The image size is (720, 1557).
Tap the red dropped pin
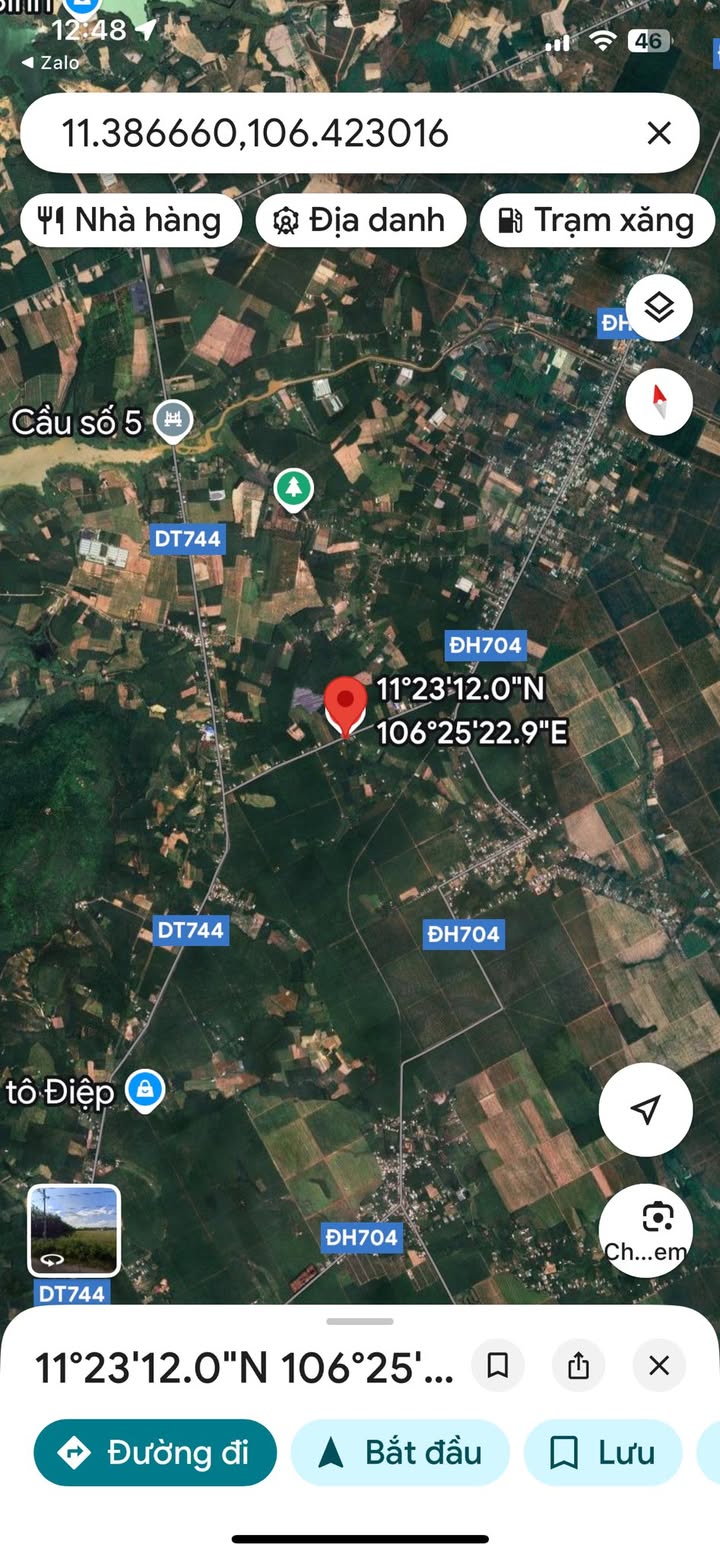click(346, 705)
